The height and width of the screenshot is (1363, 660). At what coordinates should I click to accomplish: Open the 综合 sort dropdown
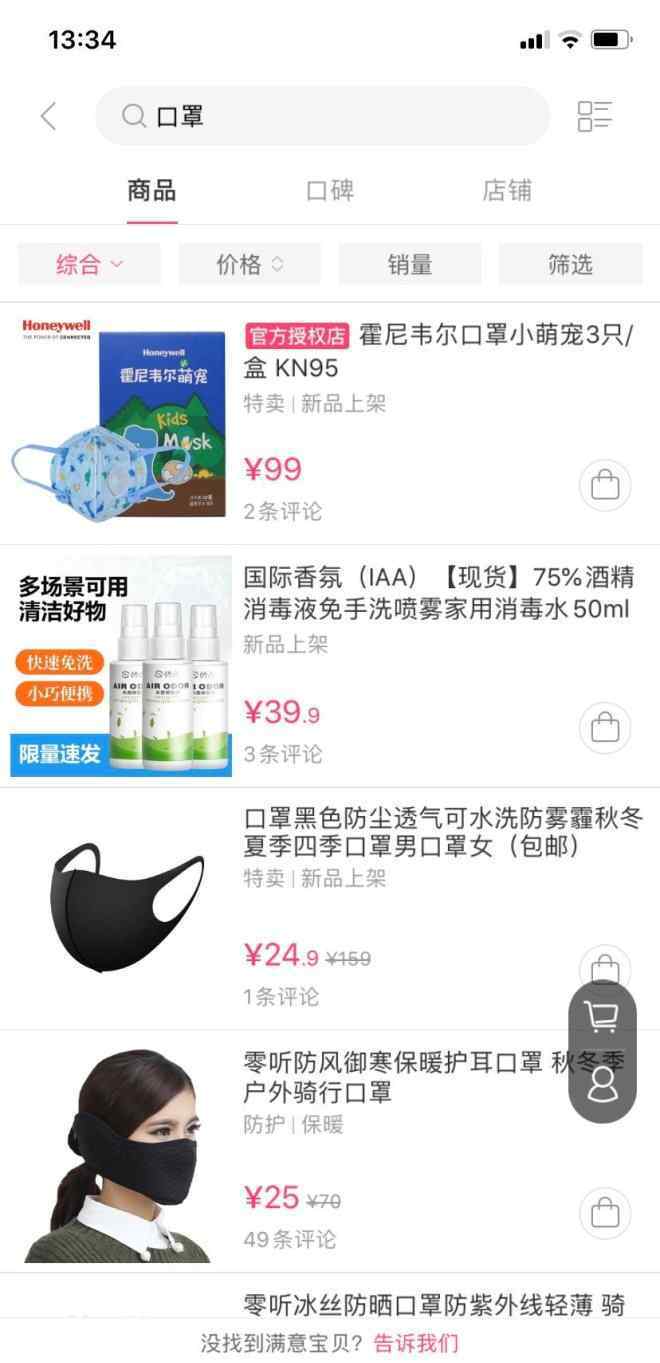[x=89, y=264]
